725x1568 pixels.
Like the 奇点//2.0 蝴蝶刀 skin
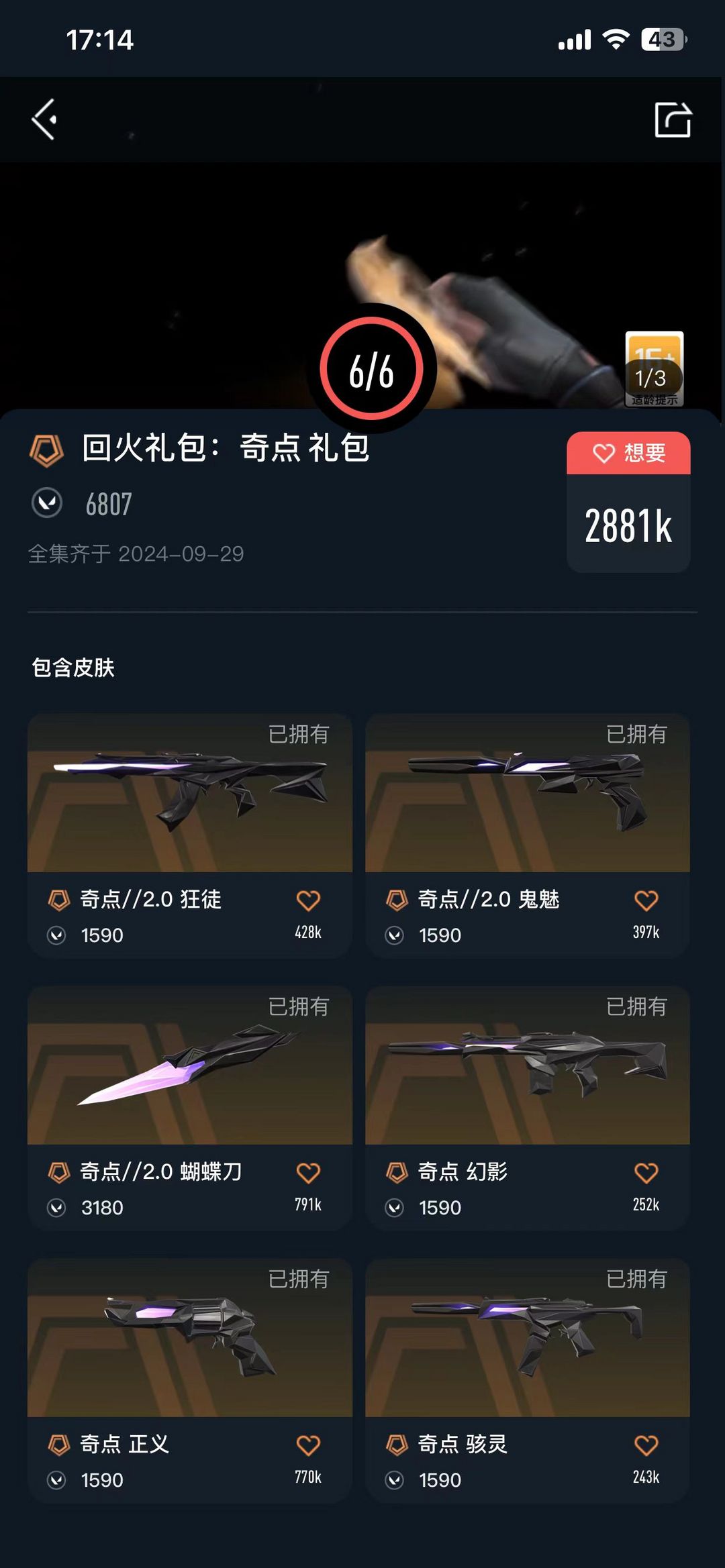pyautogui.click(x=308, y=1173)
